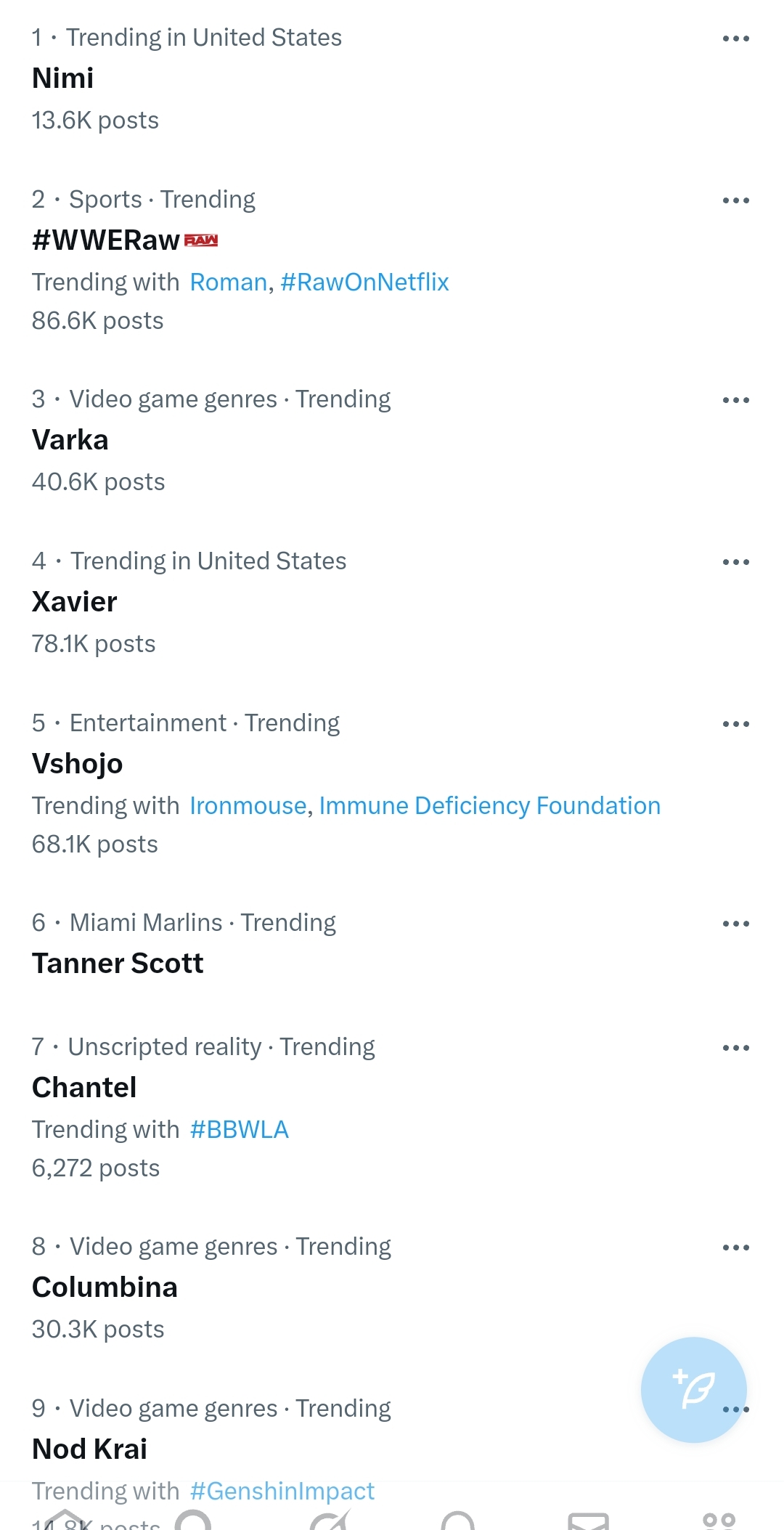Open more options for the Xavier trend
Screen dimensions: 784x1530
pos(735,562)
